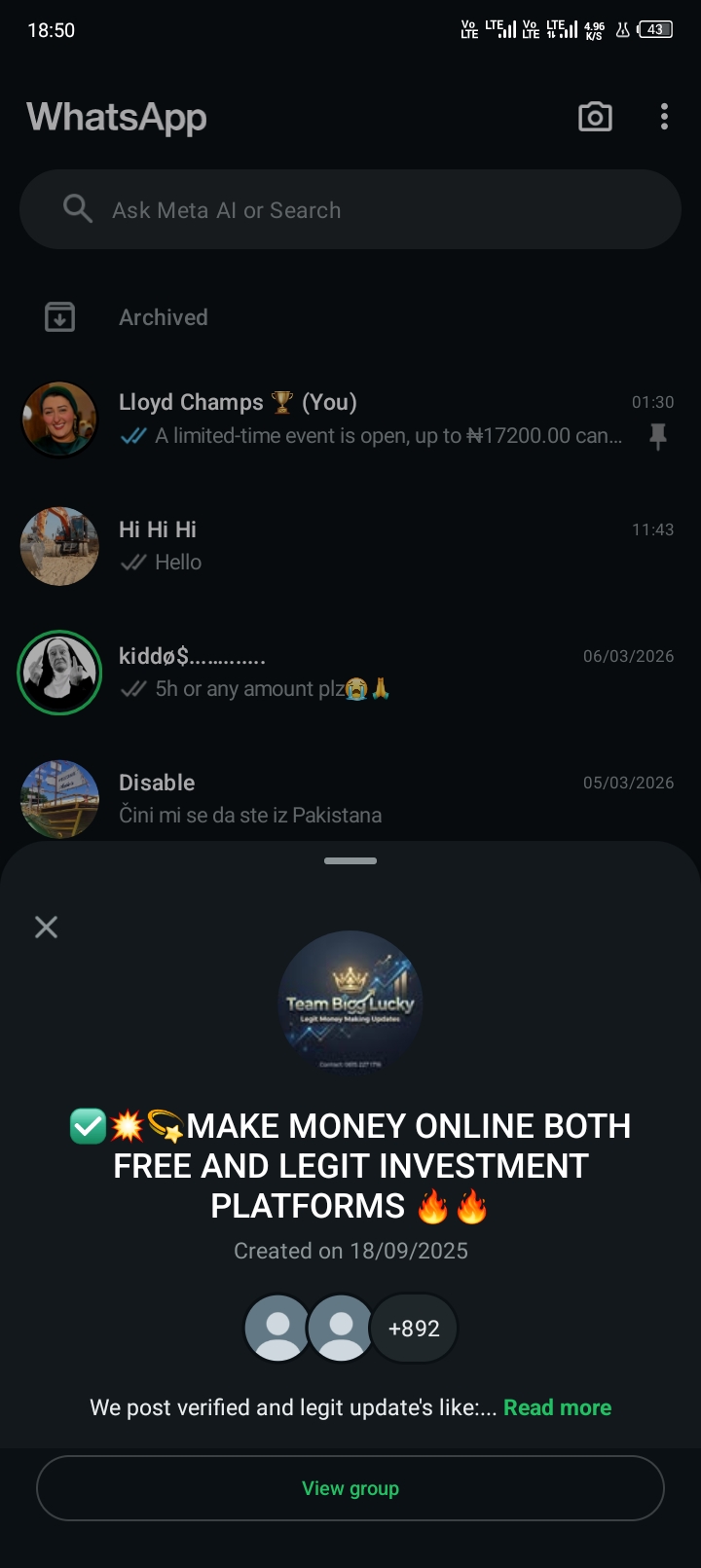Open the chat with Disable
The width and height of the screenshot is (701, 1568).
click(370, 799)
